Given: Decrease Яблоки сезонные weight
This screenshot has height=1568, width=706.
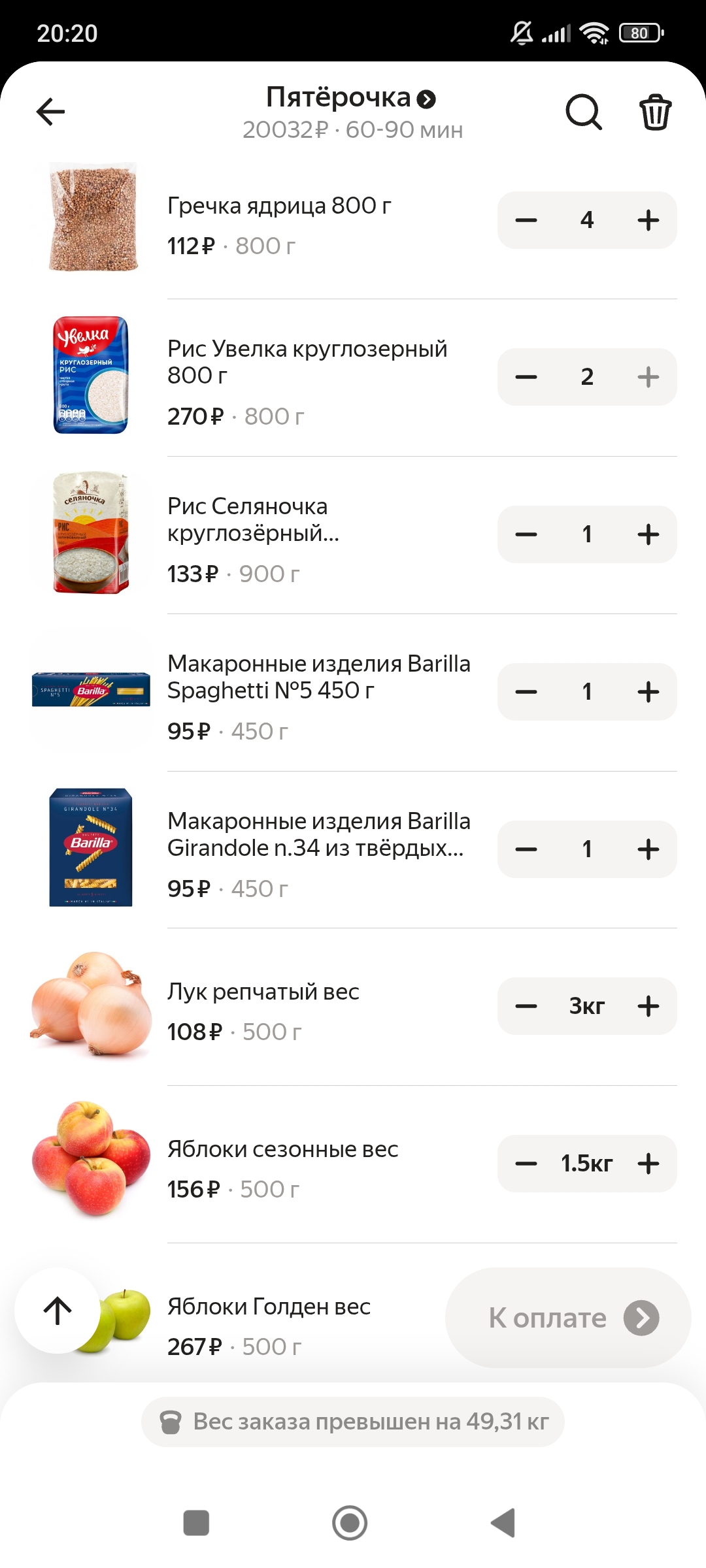Looking at the screenshot, I should click(526, 1164).
